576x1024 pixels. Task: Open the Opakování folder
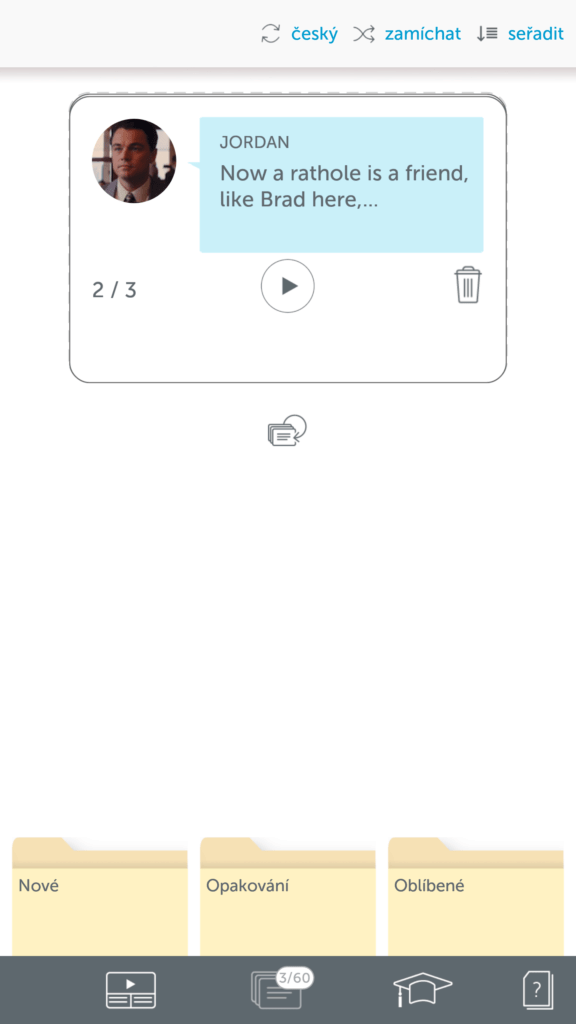pos(288,896)
